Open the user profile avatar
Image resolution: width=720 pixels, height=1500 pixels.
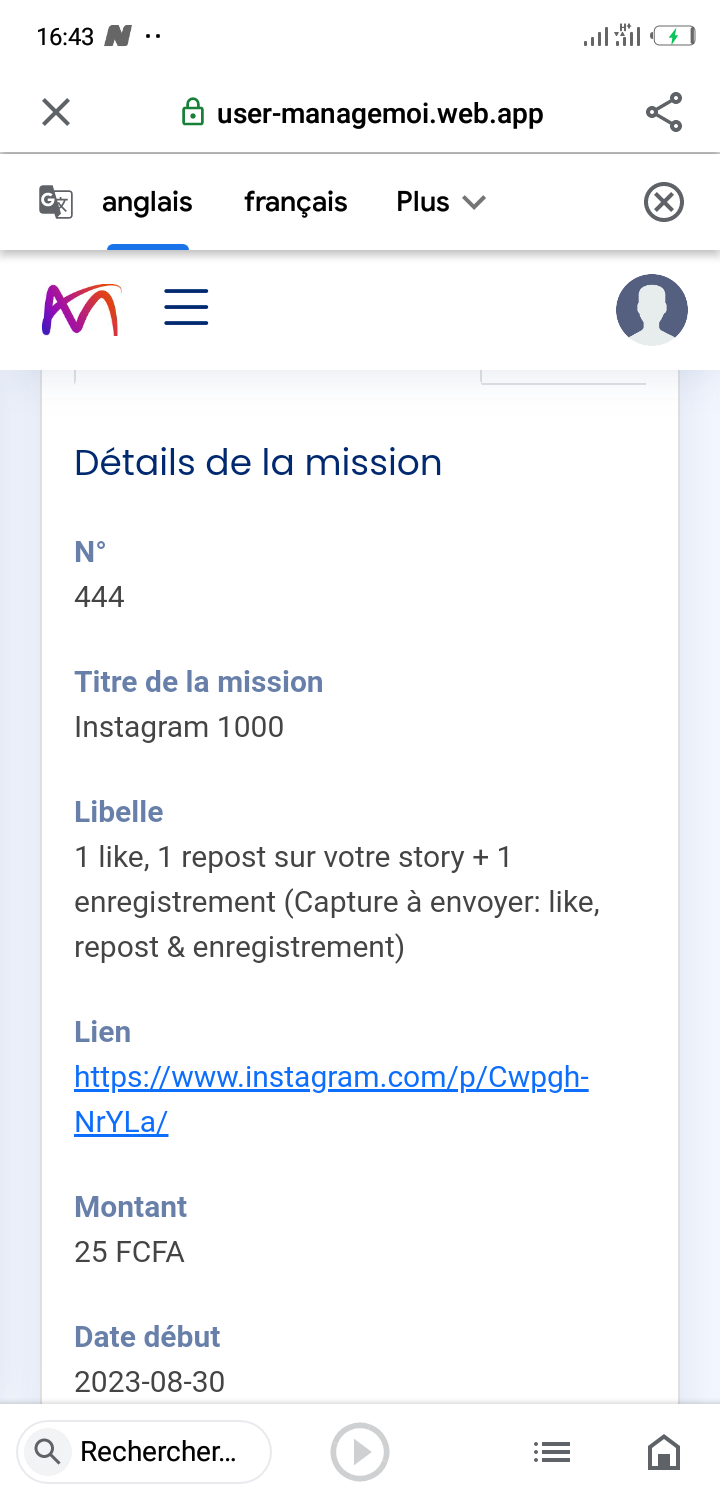coord(652,310)
